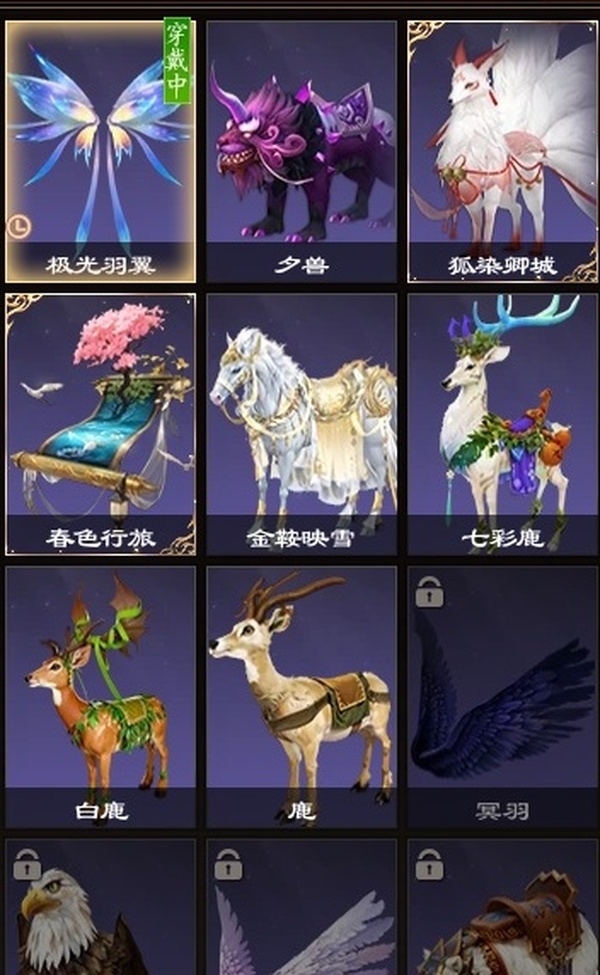The height and width of the screenshot is (975, 600).
Task: View the locked armored saddle mount card
Action: [x=502, y=910]
